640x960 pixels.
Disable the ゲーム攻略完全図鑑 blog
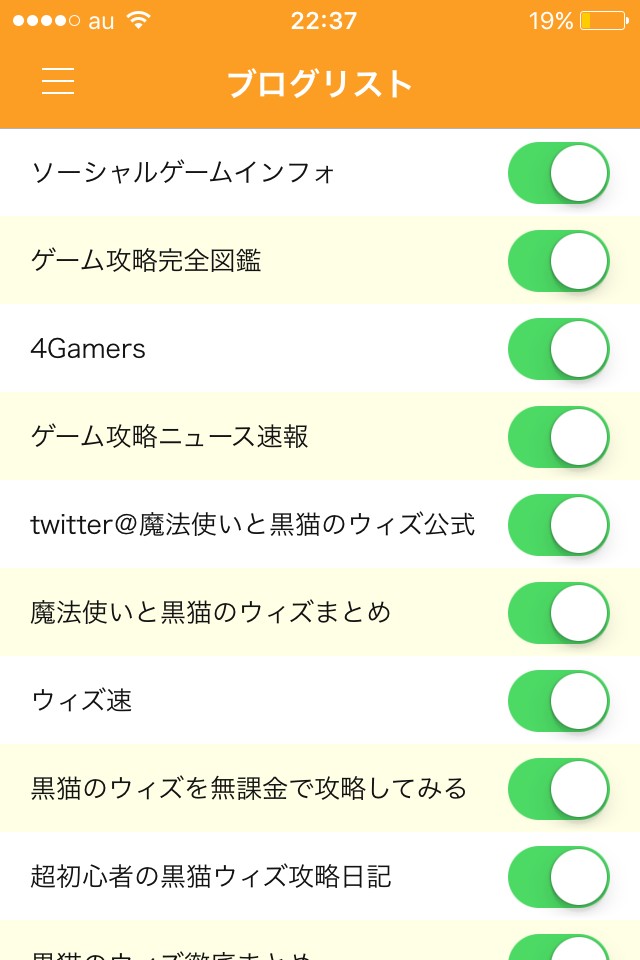click(559, 261)
